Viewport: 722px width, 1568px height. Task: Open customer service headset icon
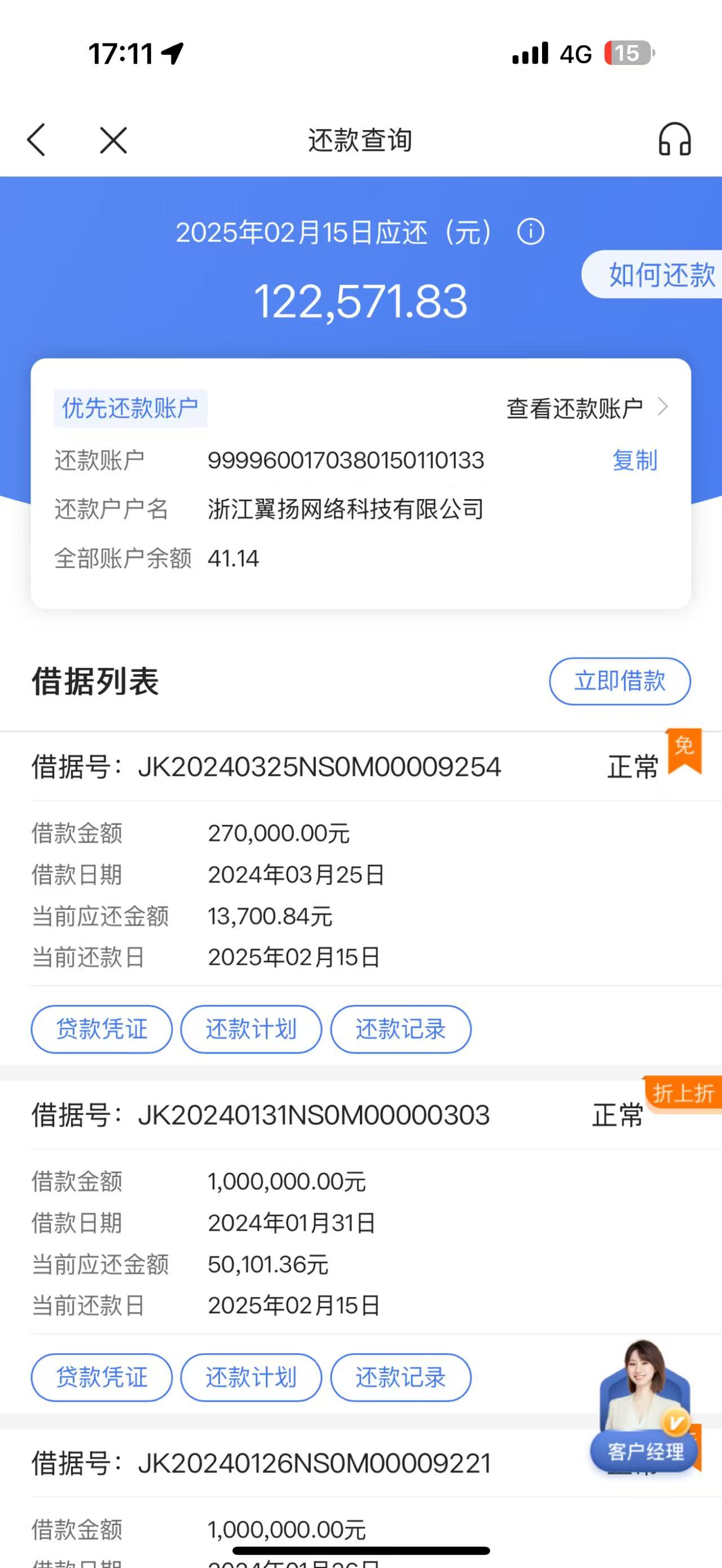click(x=675, y=139)
